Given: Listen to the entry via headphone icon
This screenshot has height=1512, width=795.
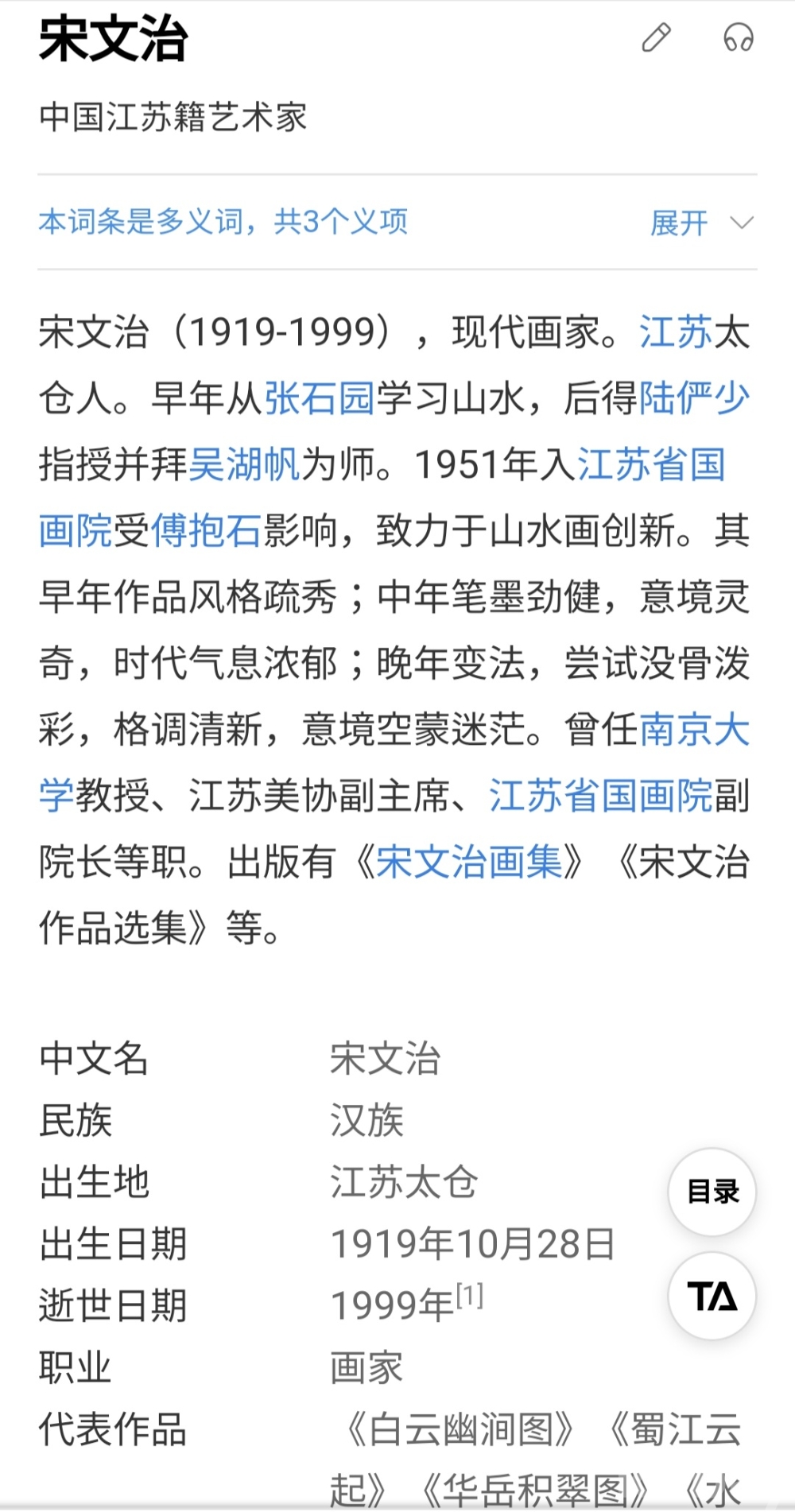Looking at the screenshot, I should [x=738, y=37].
